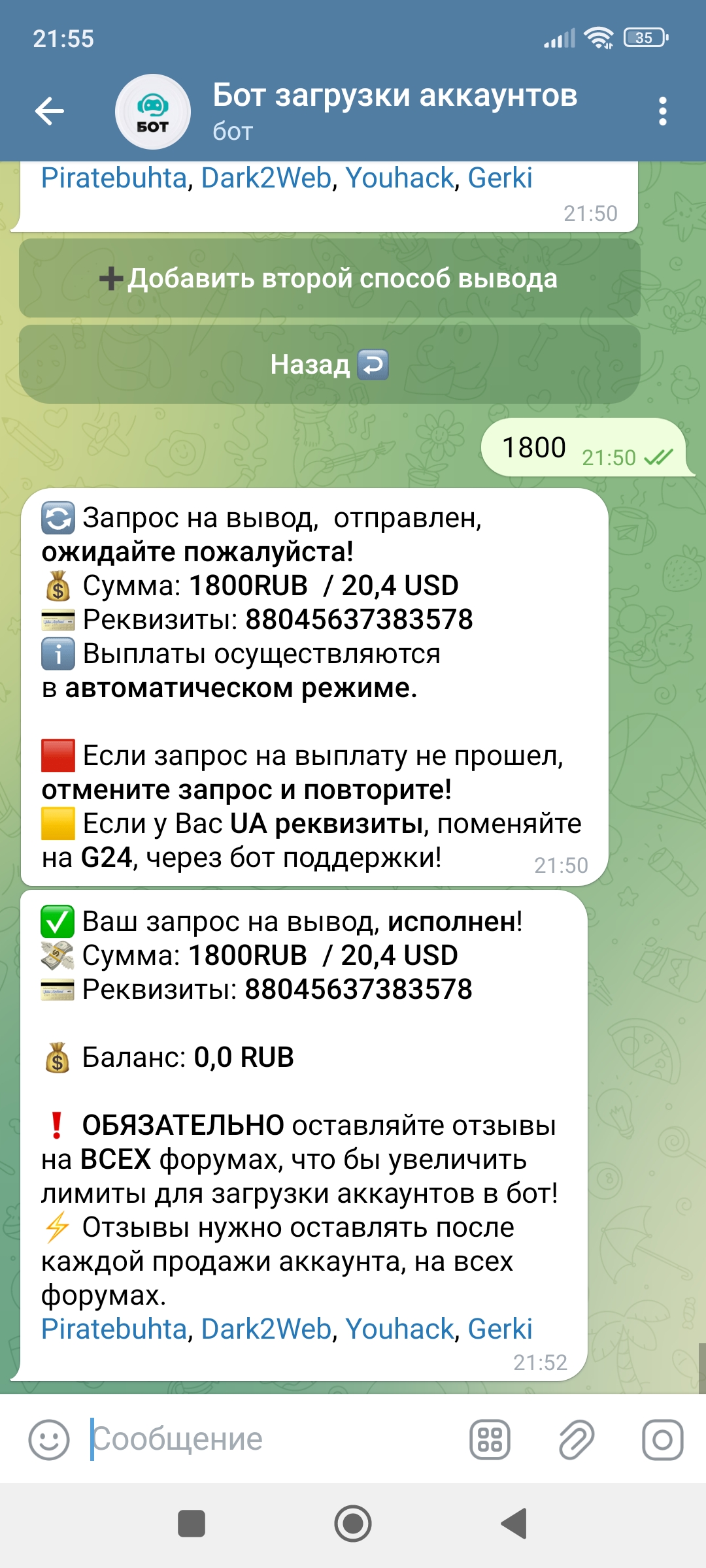
Task: Open the Youhack link in the last message
Action: coord(399,1329)
